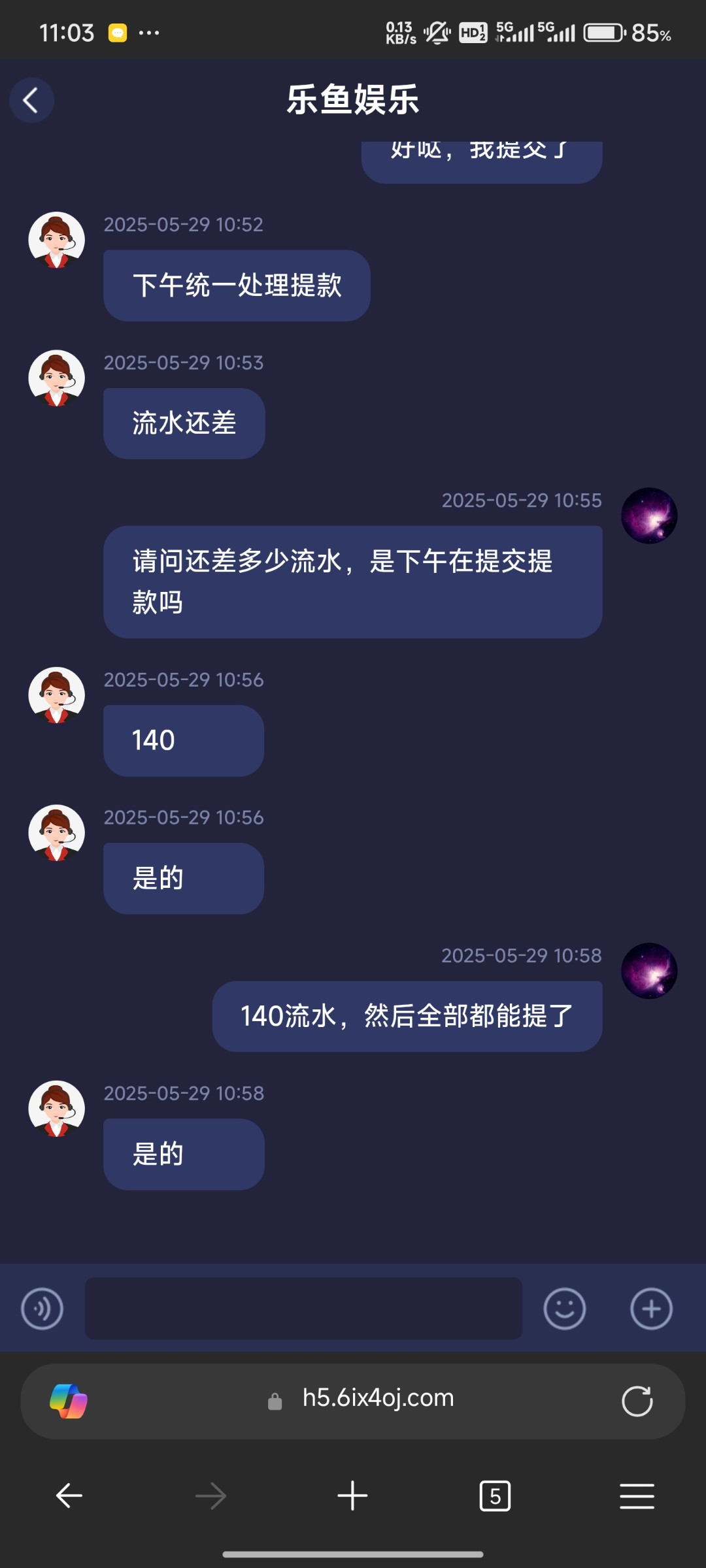706x1568 pixels.
Task: Open a new browser tab
Action: click(x=352, y=1495)
